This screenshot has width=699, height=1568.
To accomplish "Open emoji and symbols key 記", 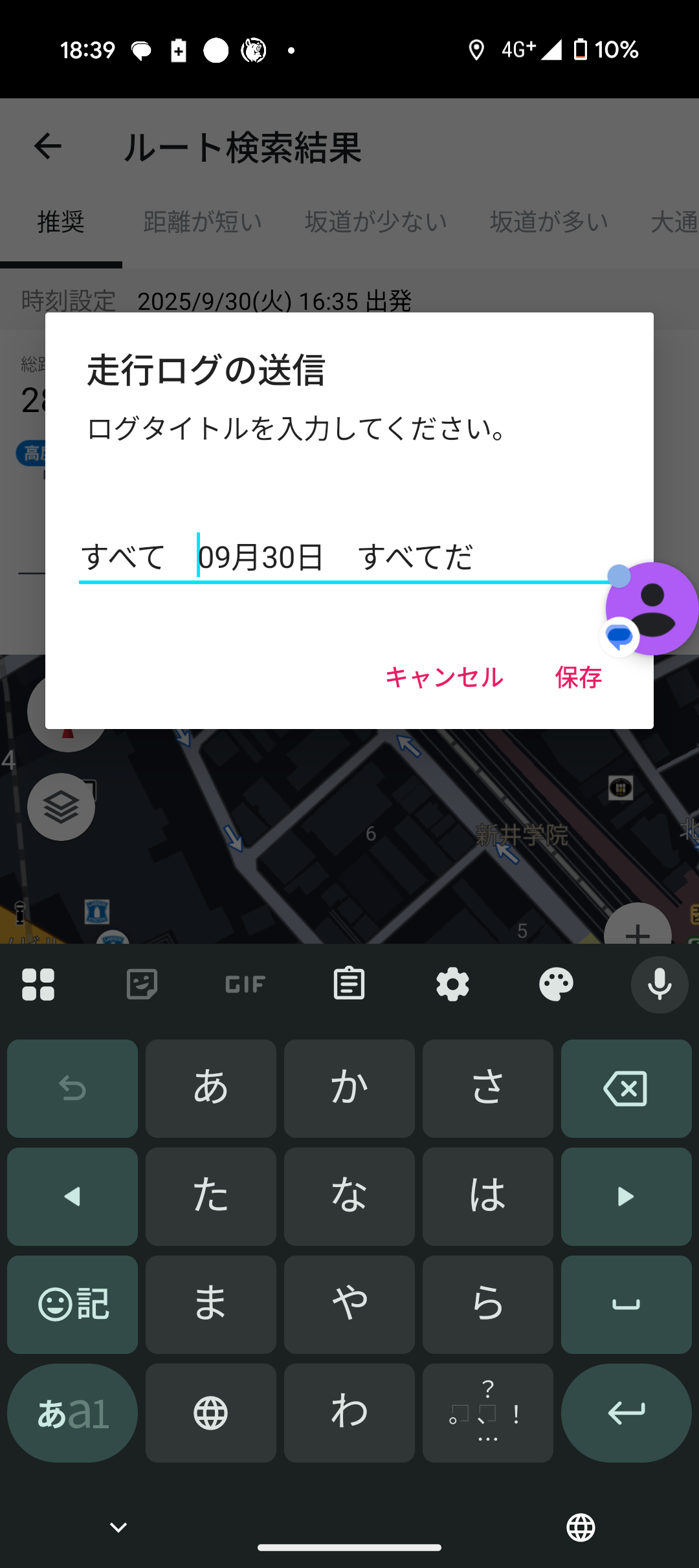I will tap(72, 1305).
